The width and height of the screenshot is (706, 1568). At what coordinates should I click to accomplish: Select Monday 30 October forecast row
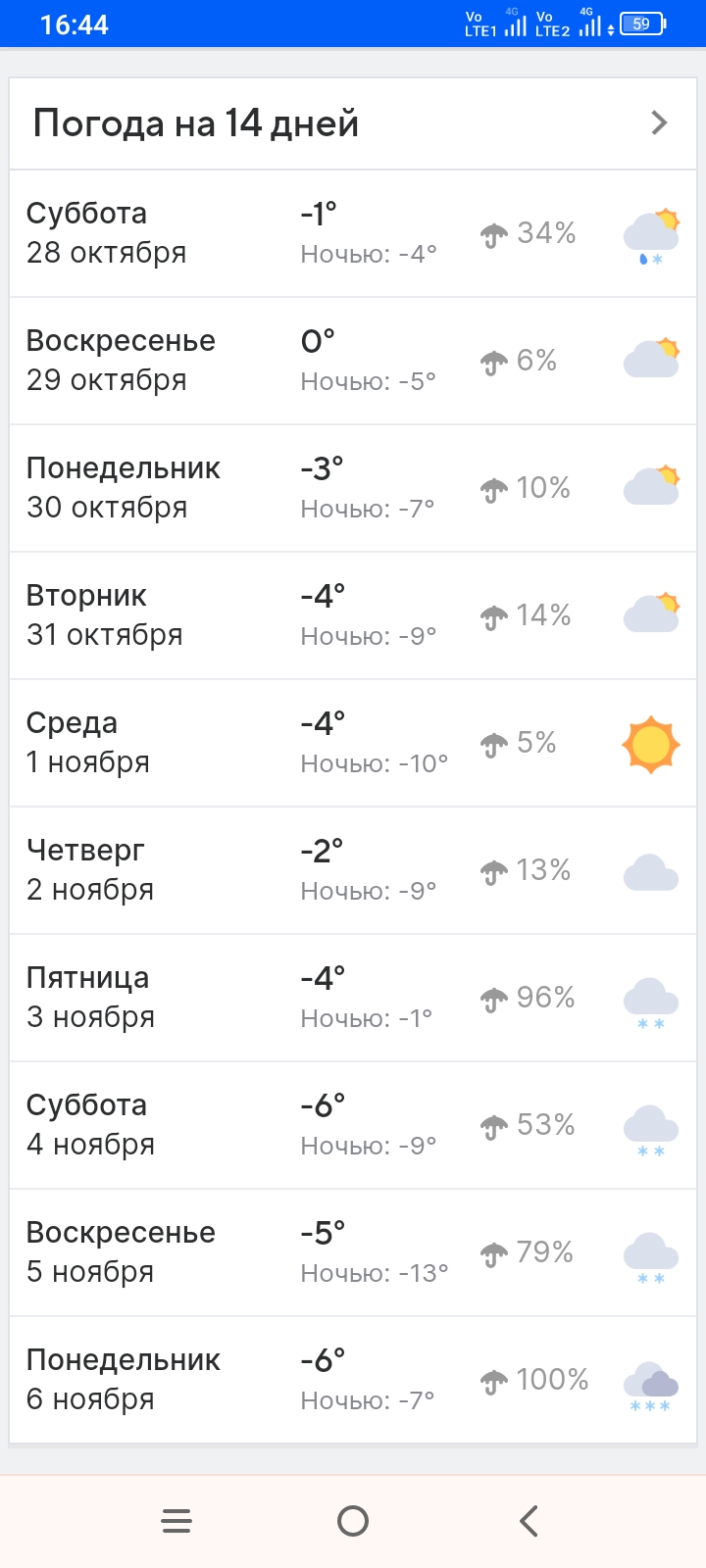[353, 488]
